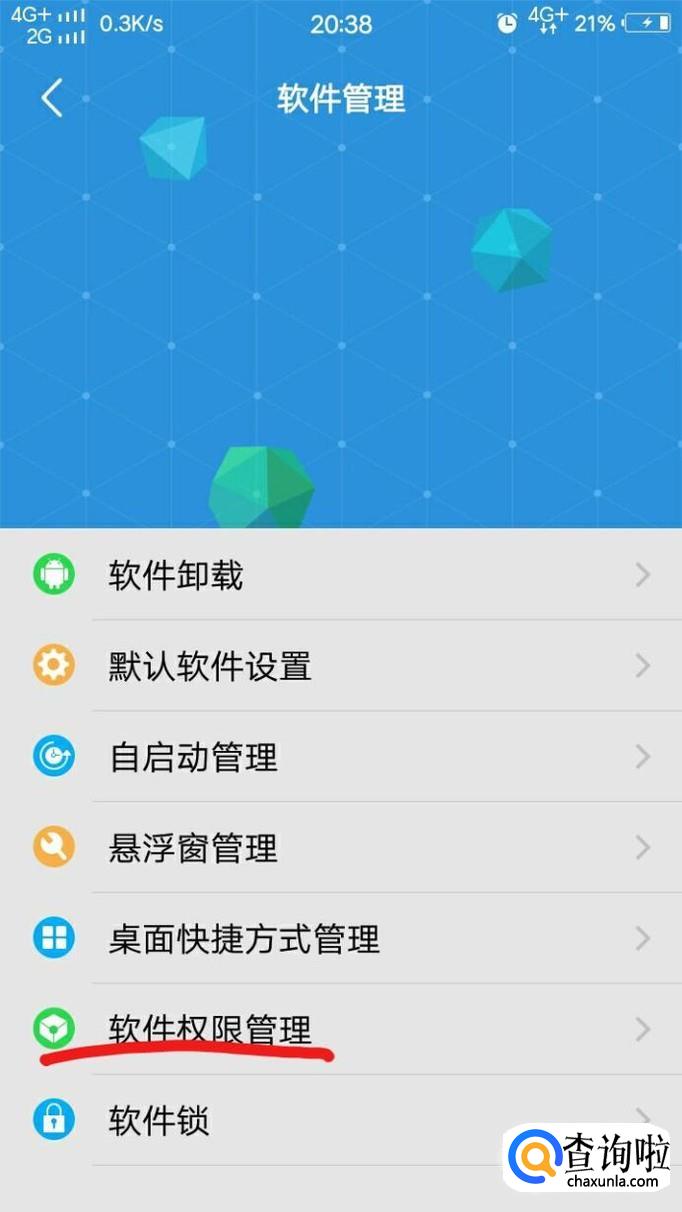Open 默认软件设置
Viewport: 682px width, 1212px height.
[340, 666]
